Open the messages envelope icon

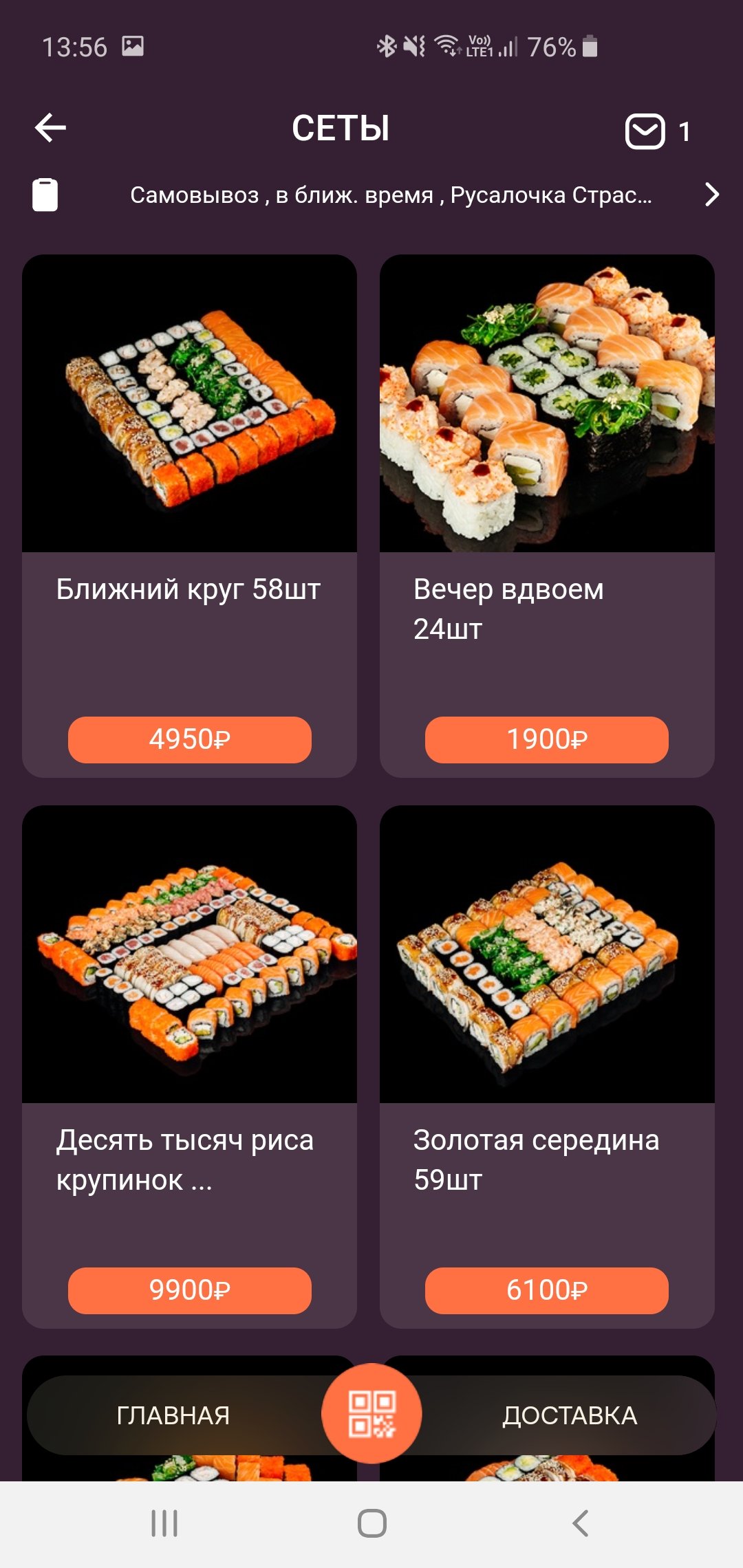point(645,131)
